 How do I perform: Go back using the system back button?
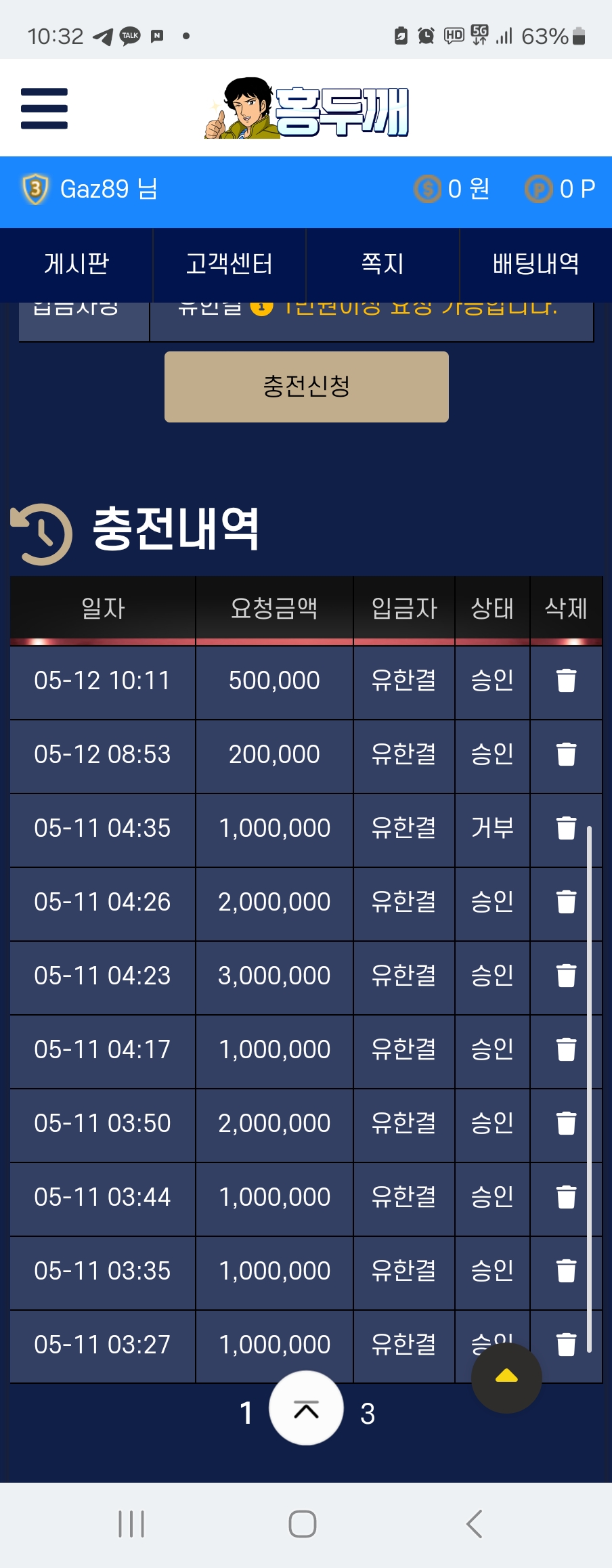(x=474, y=1524)
